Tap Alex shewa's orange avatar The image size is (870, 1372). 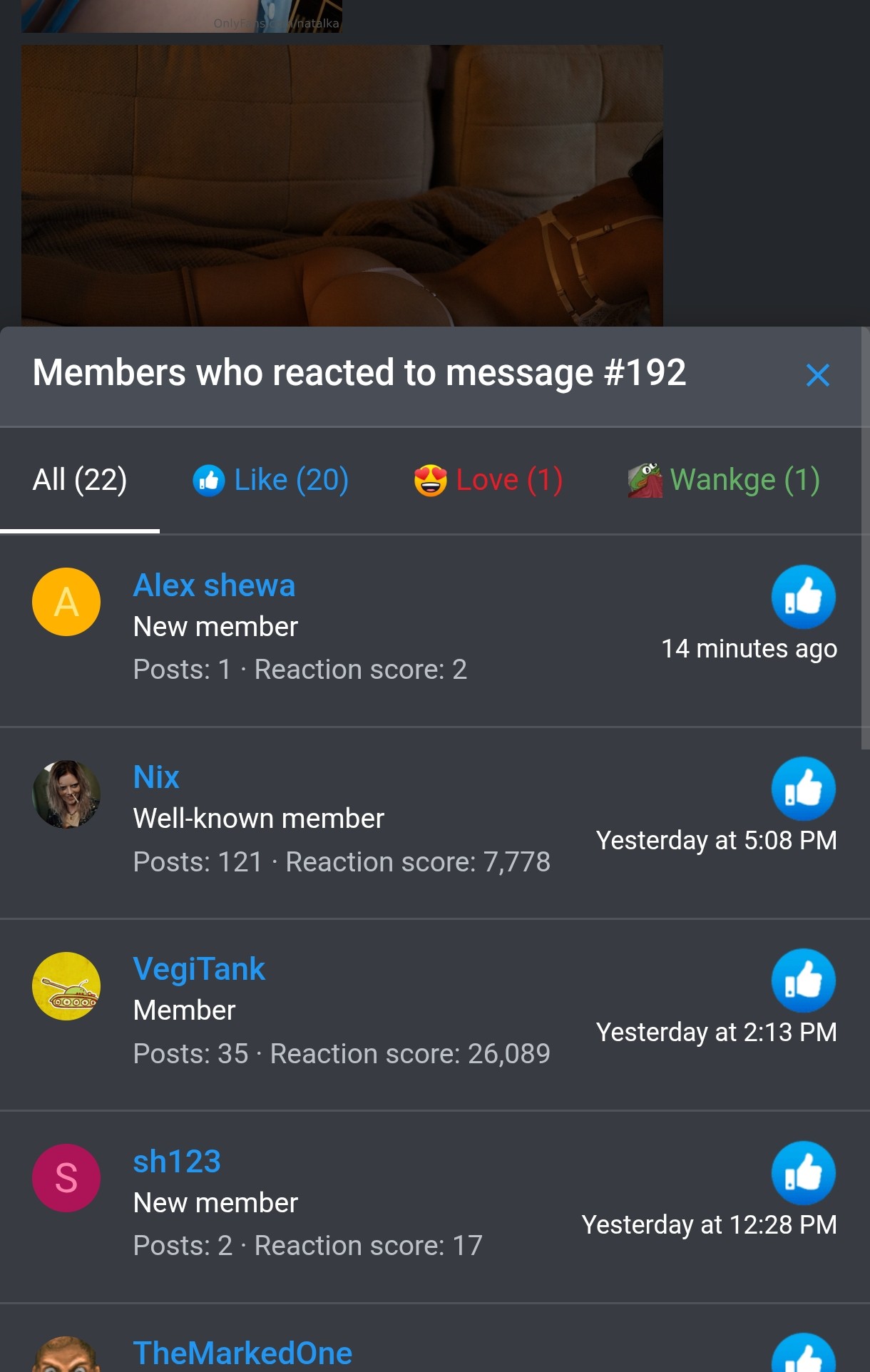[66, 602]
